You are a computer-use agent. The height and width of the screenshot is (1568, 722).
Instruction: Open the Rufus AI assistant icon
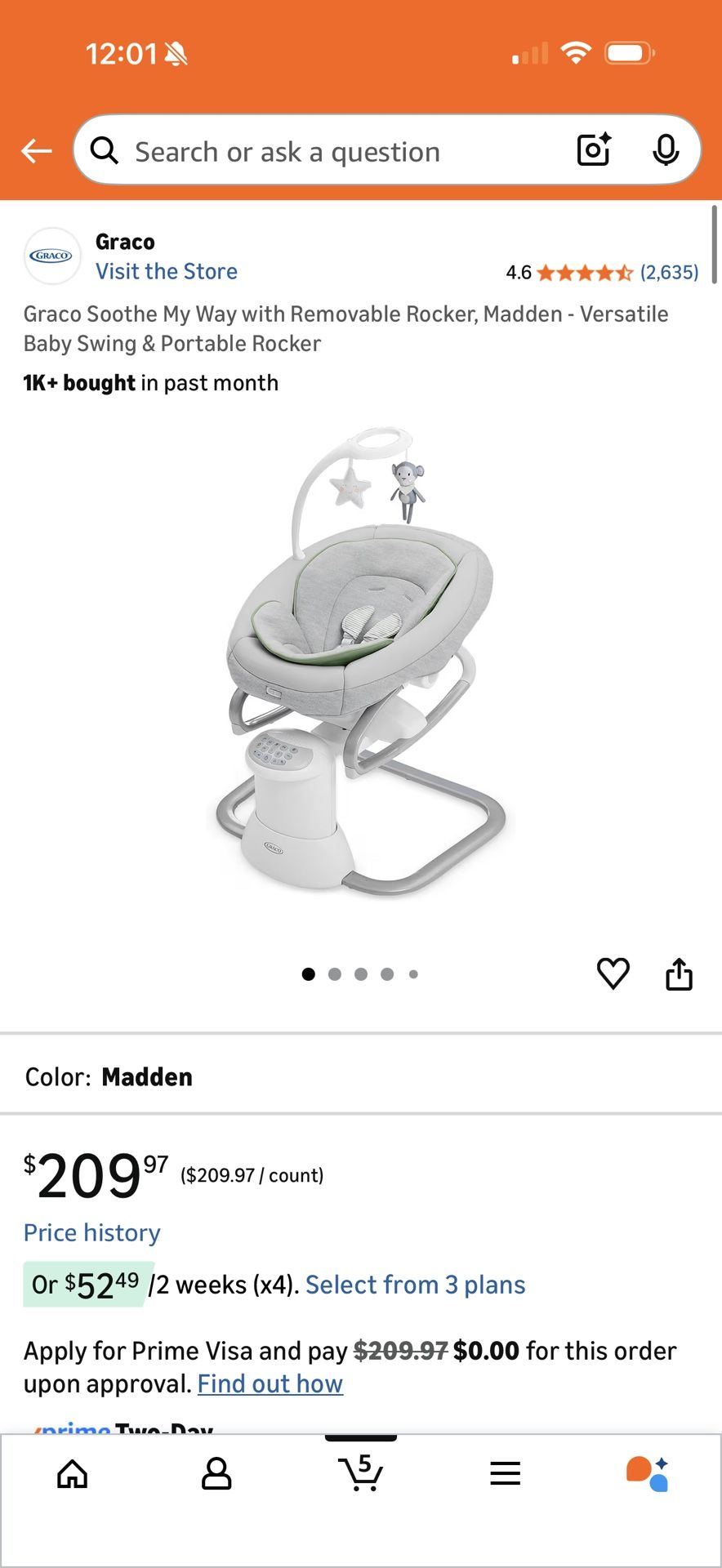pos(649,1473)
